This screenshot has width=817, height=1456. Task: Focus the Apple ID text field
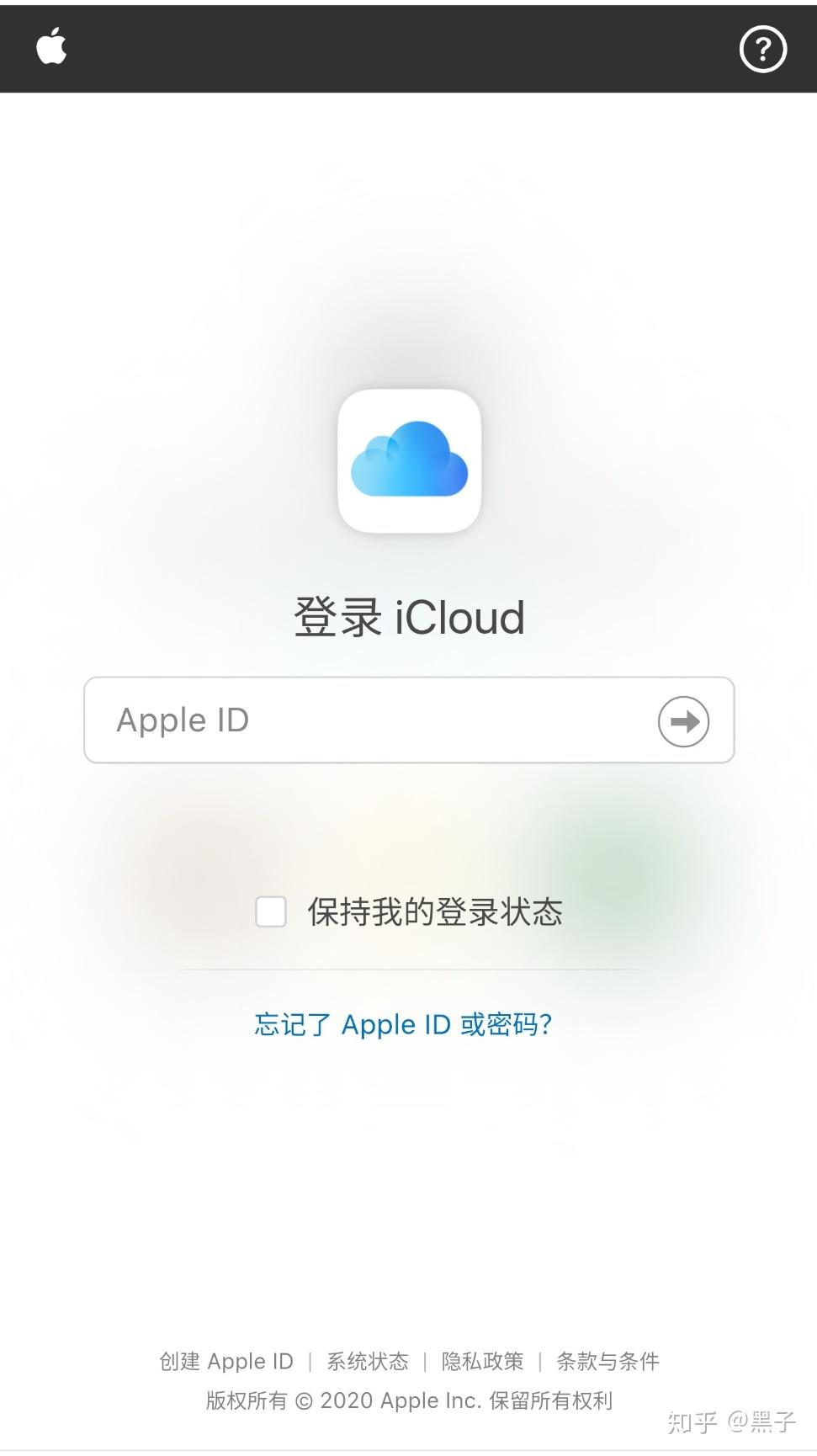(409, 720)
